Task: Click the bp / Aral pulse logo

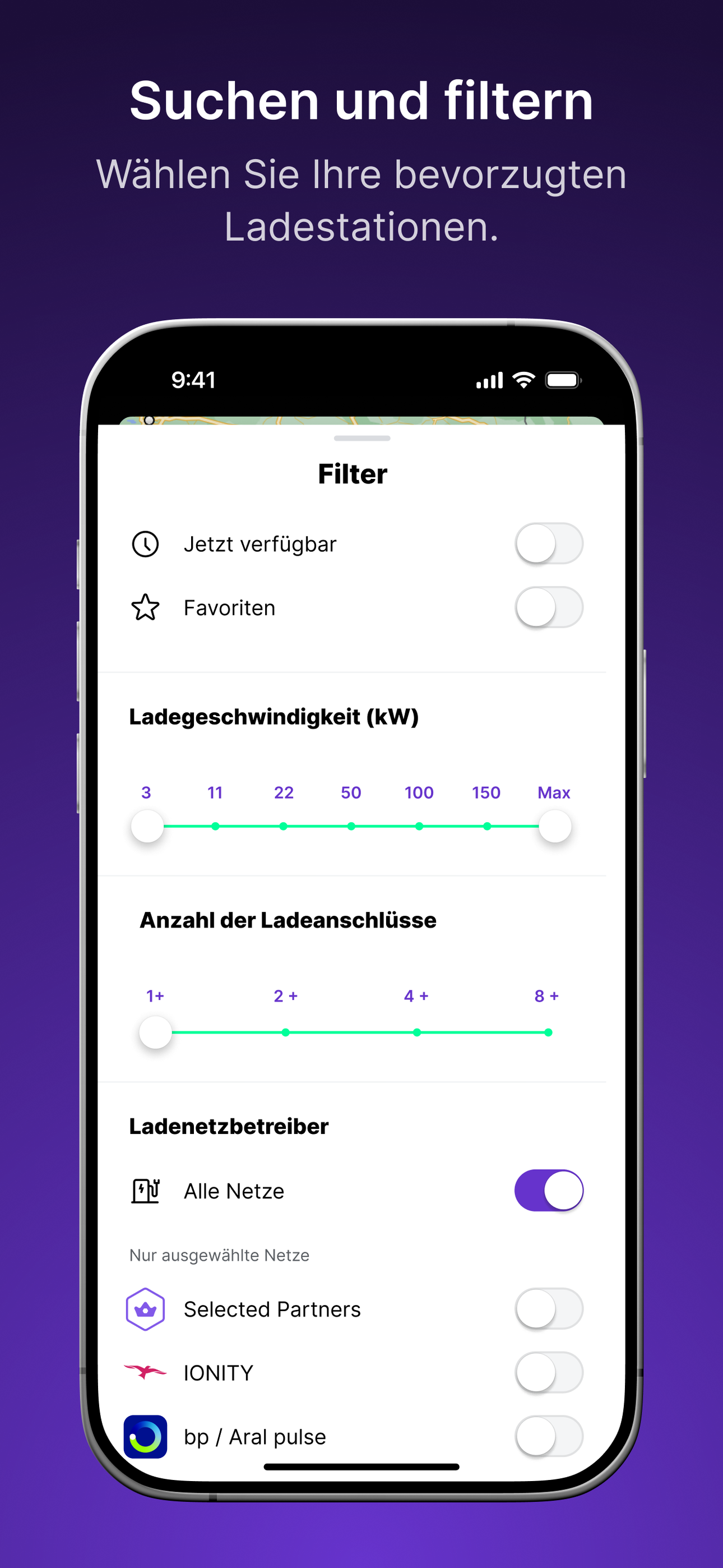Action: [146, 1437]
